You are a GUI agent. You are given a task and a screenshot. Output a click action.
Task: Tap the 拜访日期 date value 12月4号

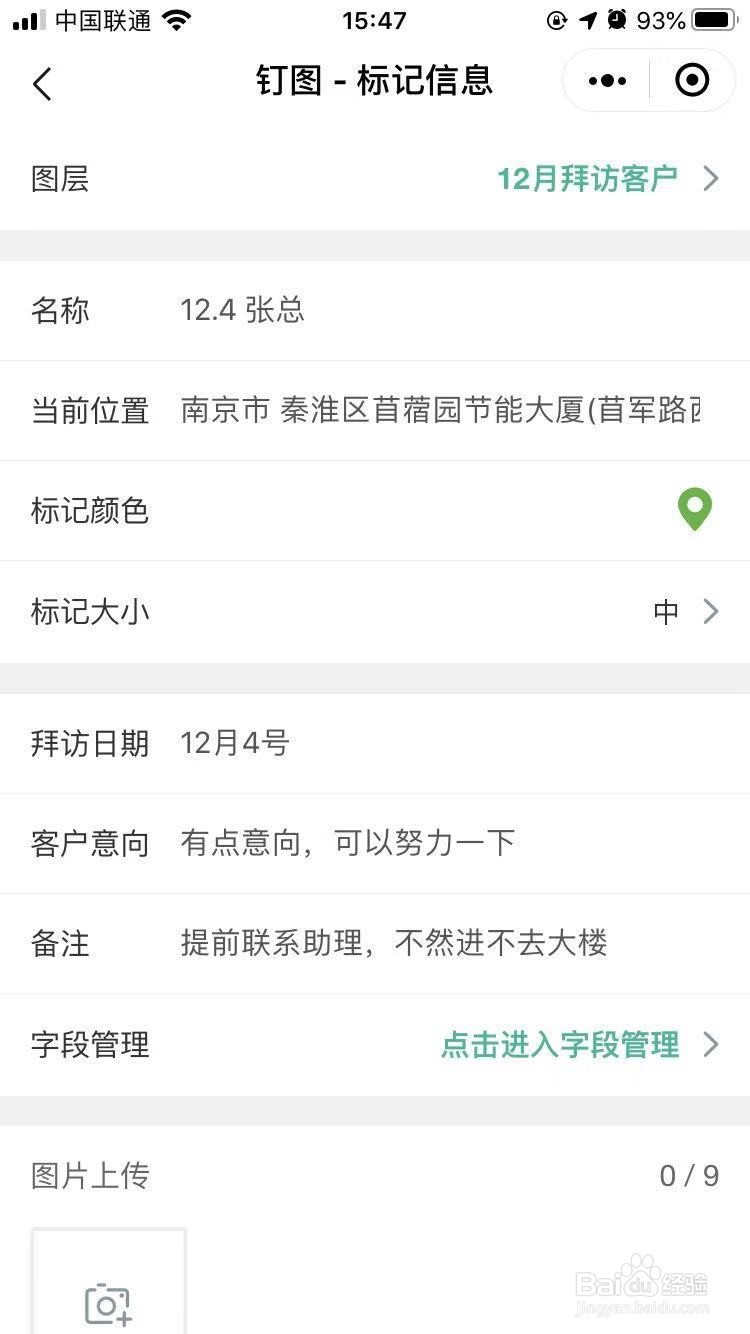click(x=234, y=743)
